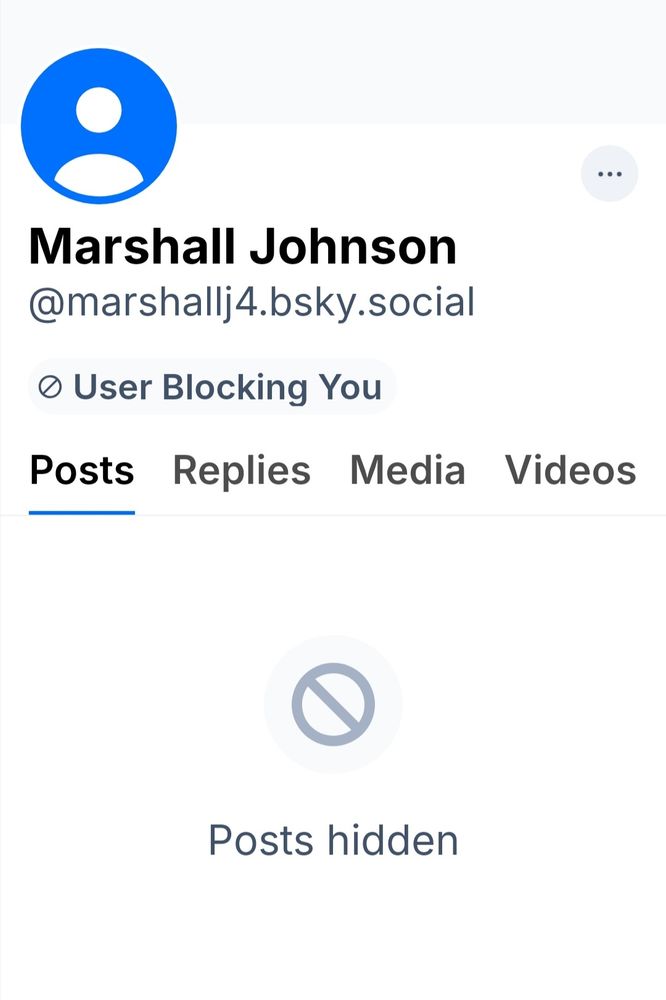The width and height of the screenshot is (666, 1000).
Task: Open the Videos tab
Action: [x=570, y=470]
